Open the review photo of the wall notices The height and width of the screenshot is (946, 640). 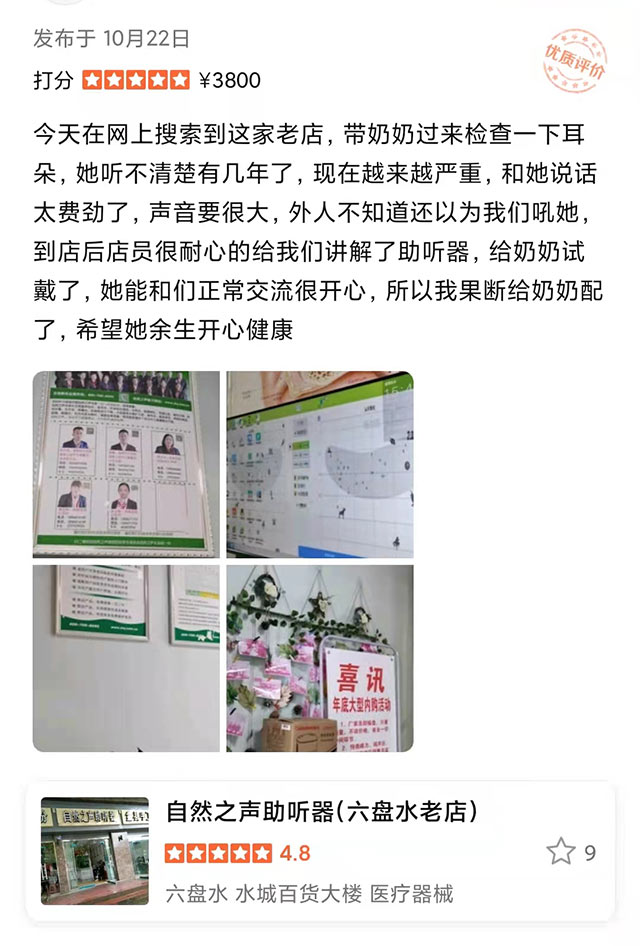[x=126, y=658]
